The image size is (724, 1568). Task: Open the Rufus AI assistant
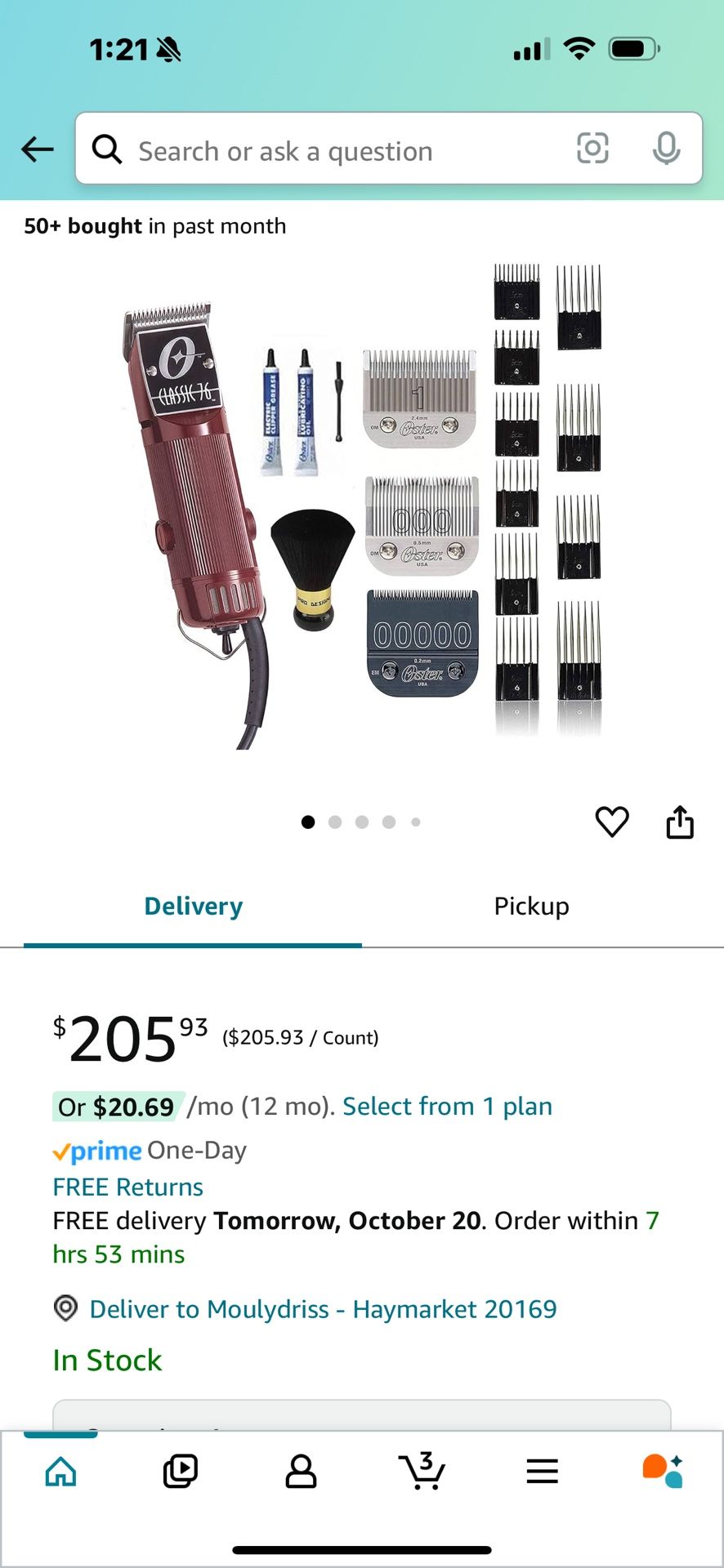tap(663, 1472)
